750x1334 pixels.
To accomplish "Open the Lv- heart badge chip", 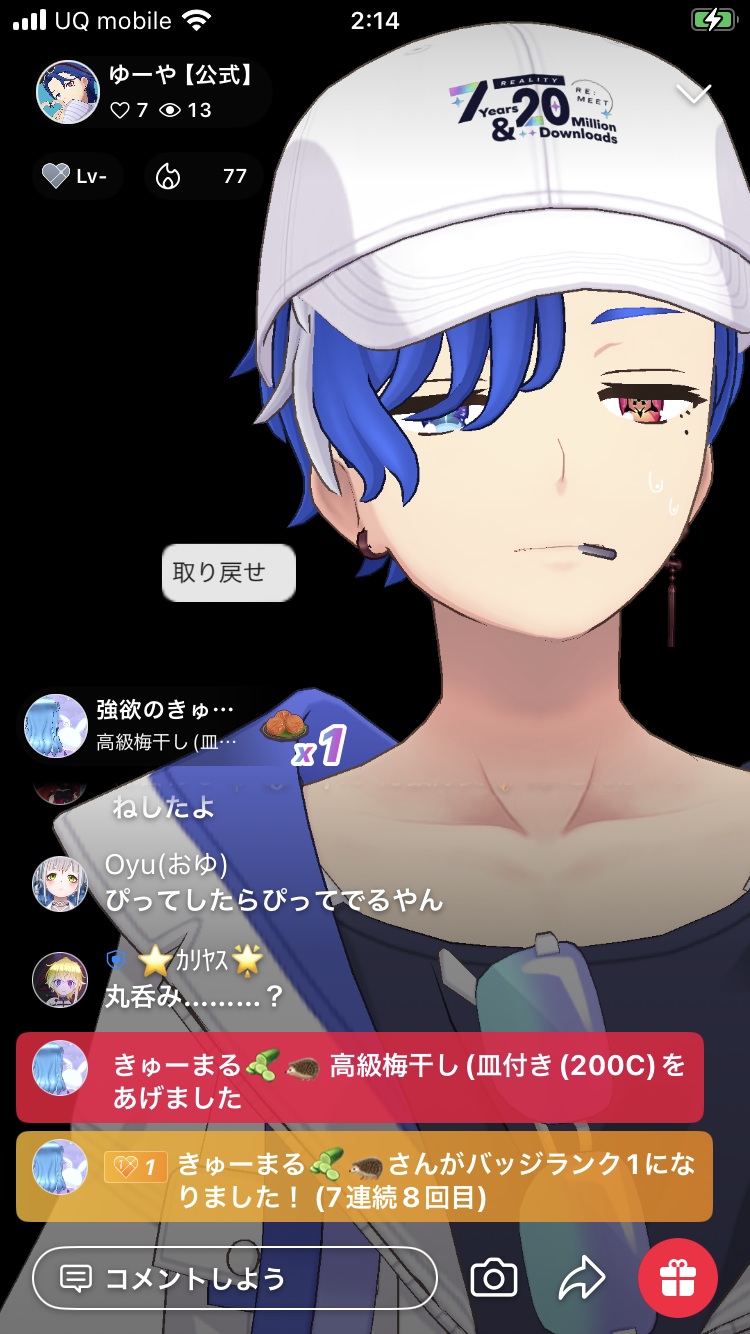I will (x=80, y=177).
